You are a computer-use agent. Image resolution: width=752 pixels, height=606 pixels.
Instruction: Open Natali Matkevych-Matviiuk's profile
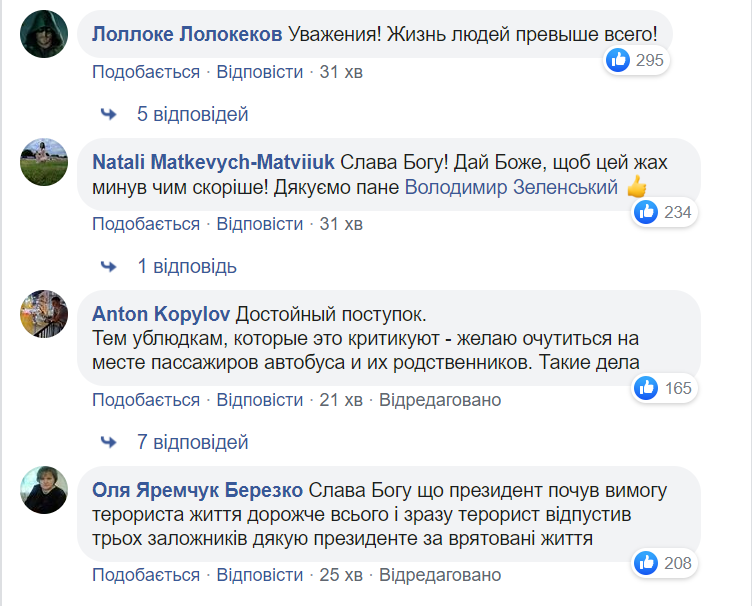click(x=214, y=161)
